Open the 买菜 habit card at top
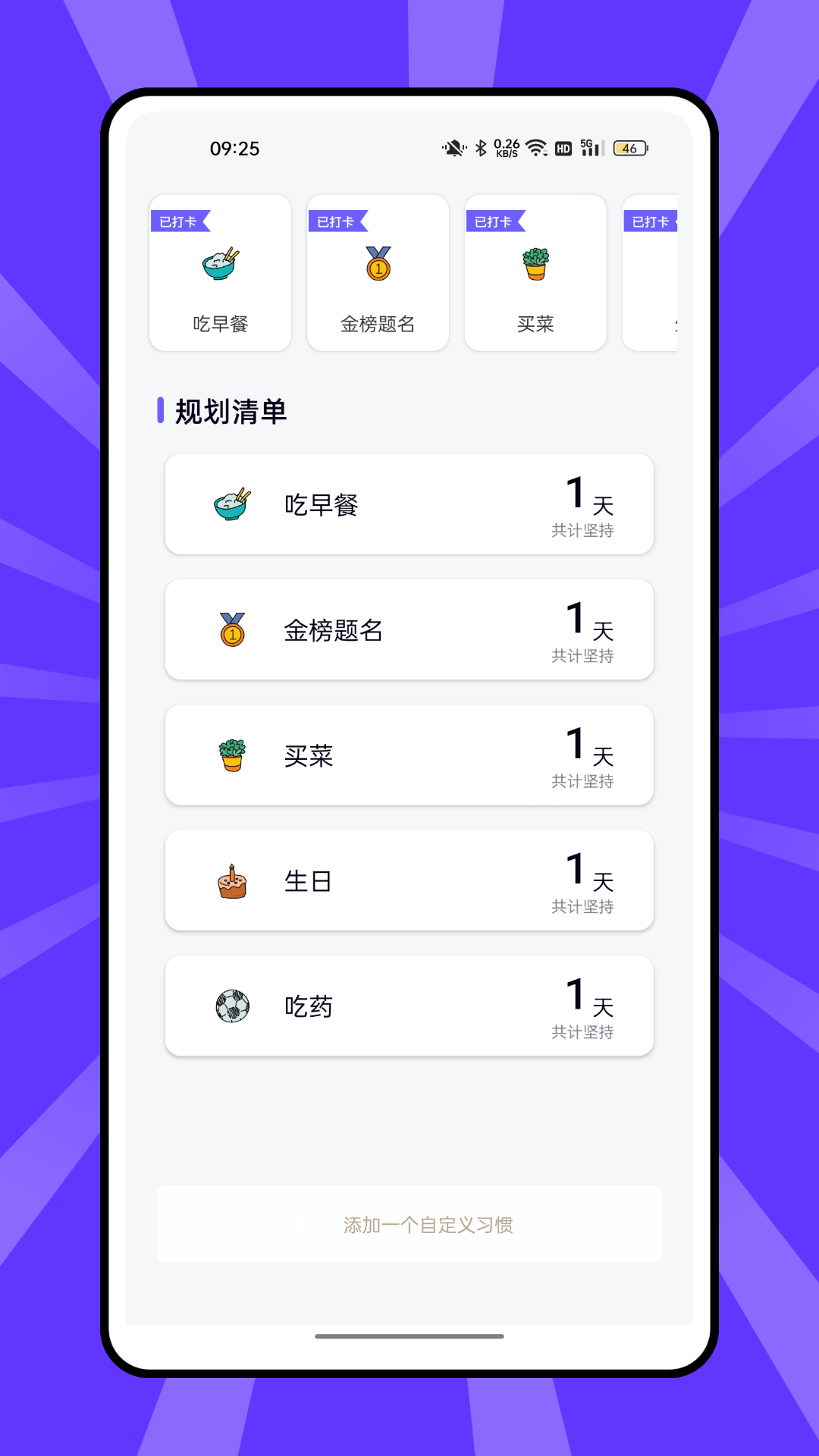The width and height of the screenshot is (819, 1456). click(535, 273)
